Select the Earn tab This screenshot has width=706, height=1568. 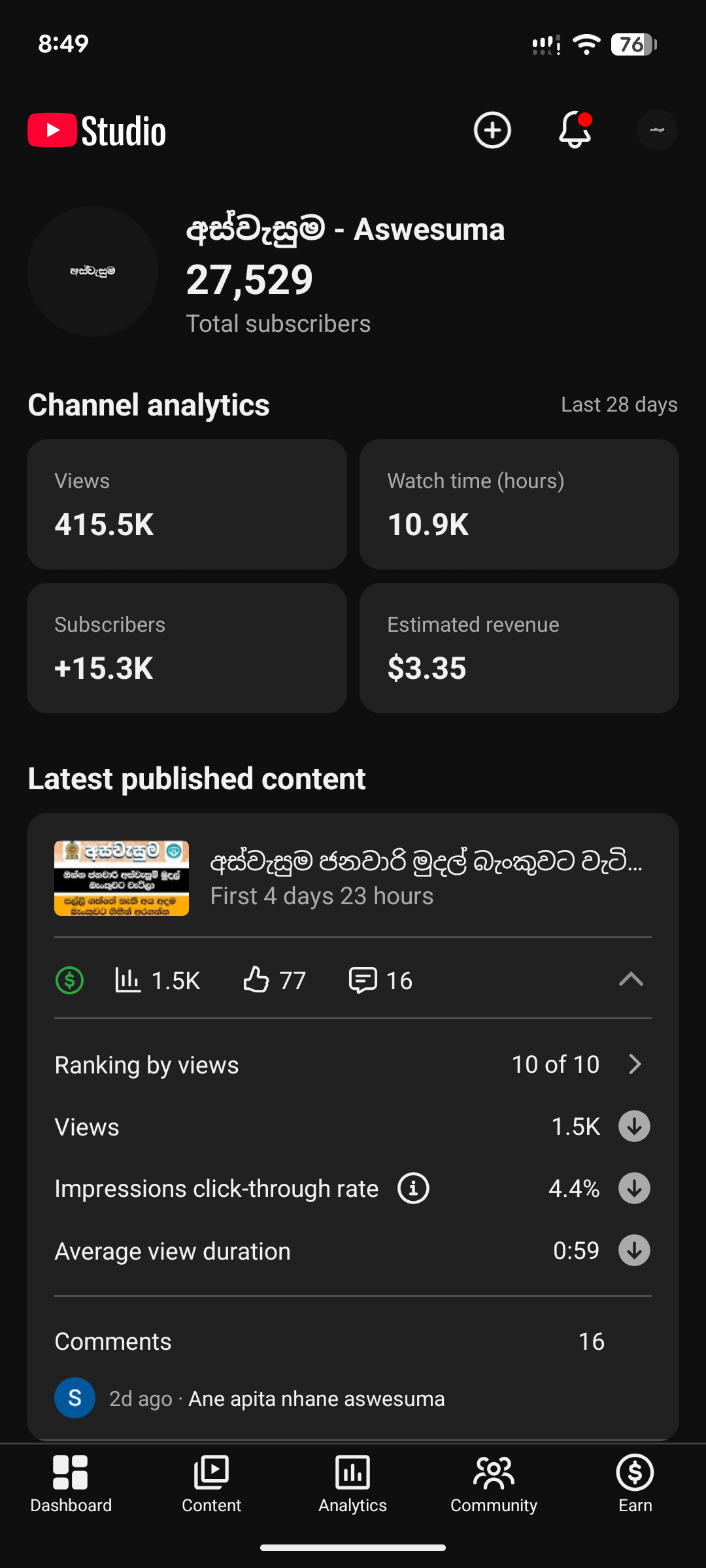(635, 1484)
